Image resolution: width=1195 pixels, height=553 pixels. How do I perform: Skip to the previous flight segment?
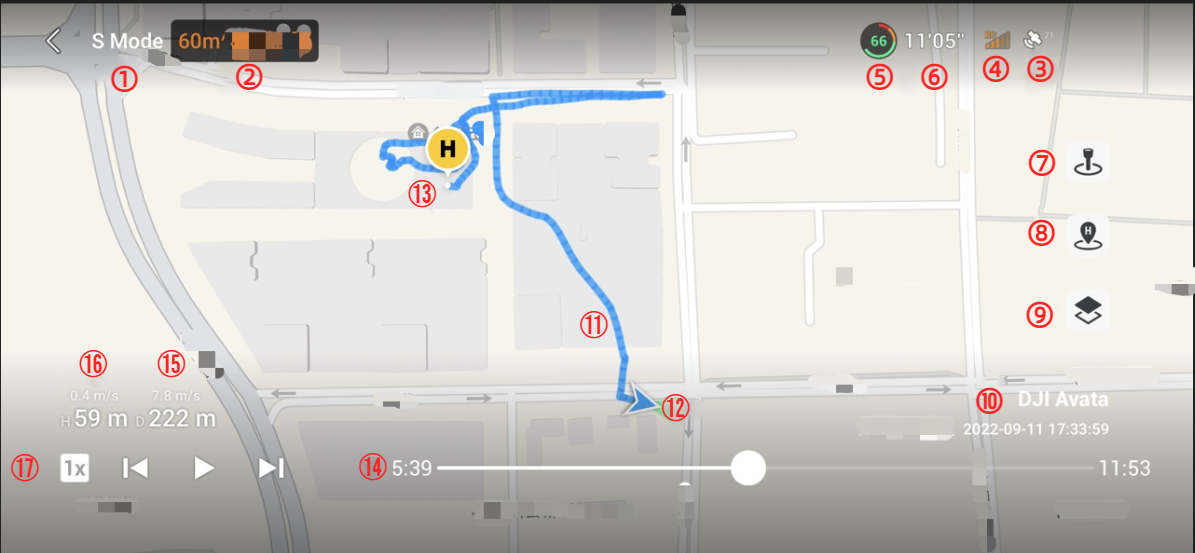135,468
